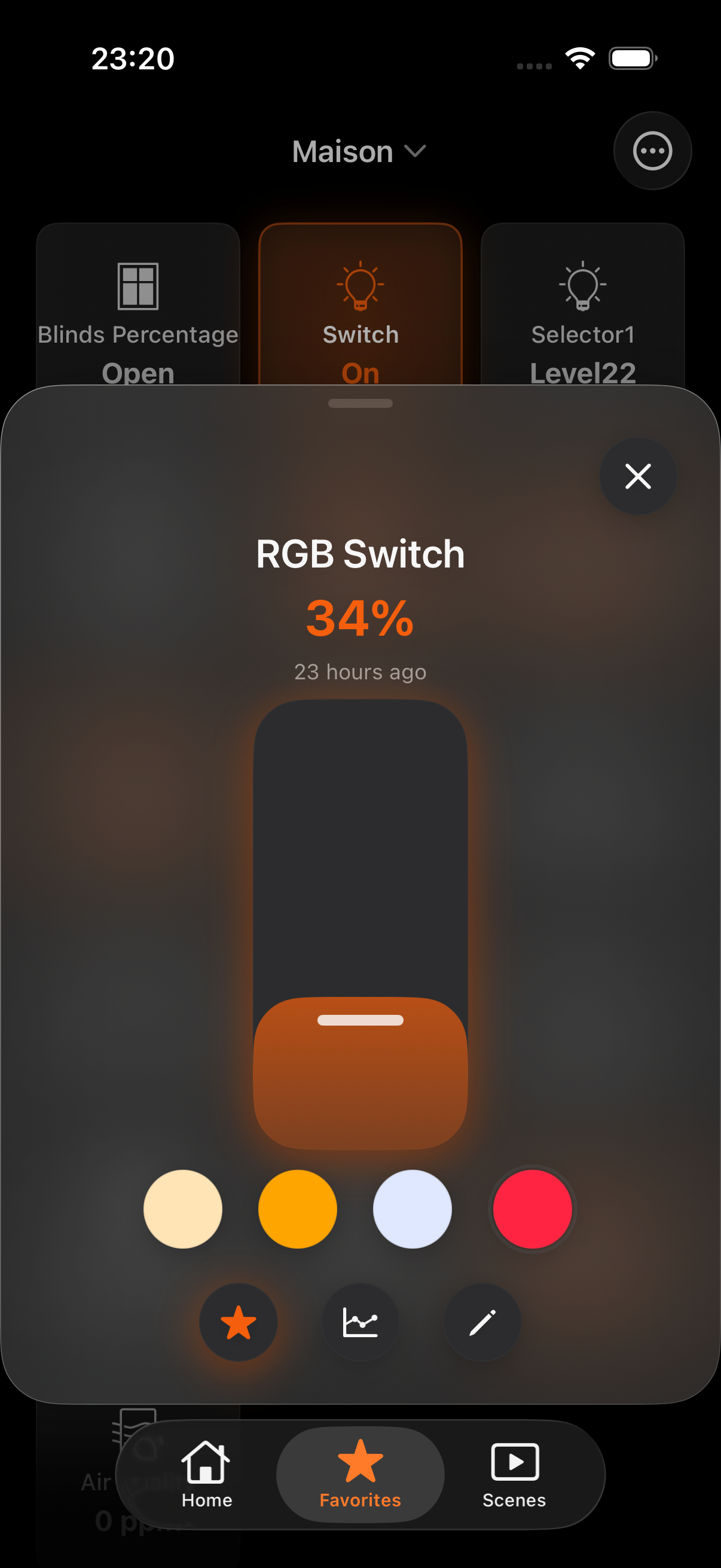Viewport: 721px width, 1568px height.
Task: Switch to the Scenes tab
Action: point(514,1474)
